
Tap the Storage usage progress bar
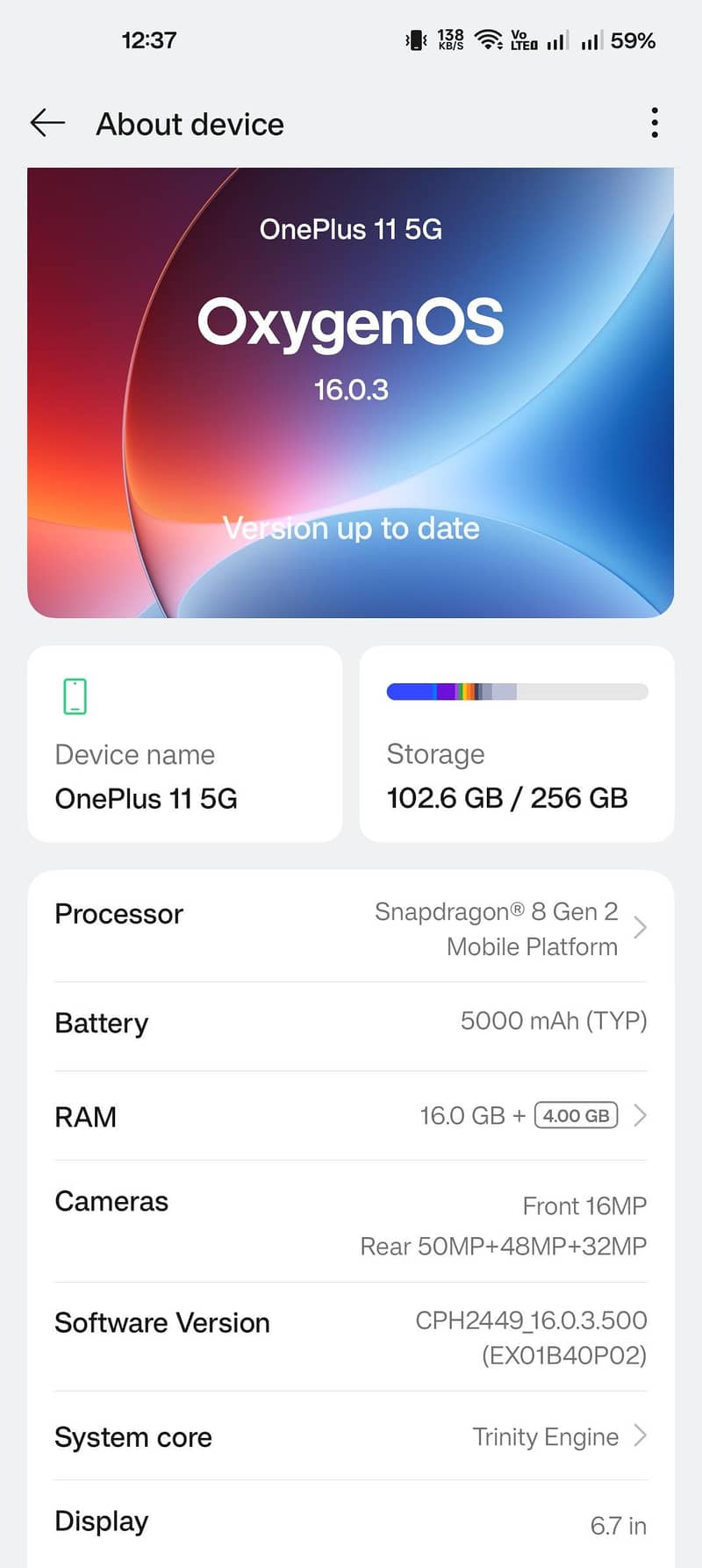pyautogui.click(x=516, y=691)
